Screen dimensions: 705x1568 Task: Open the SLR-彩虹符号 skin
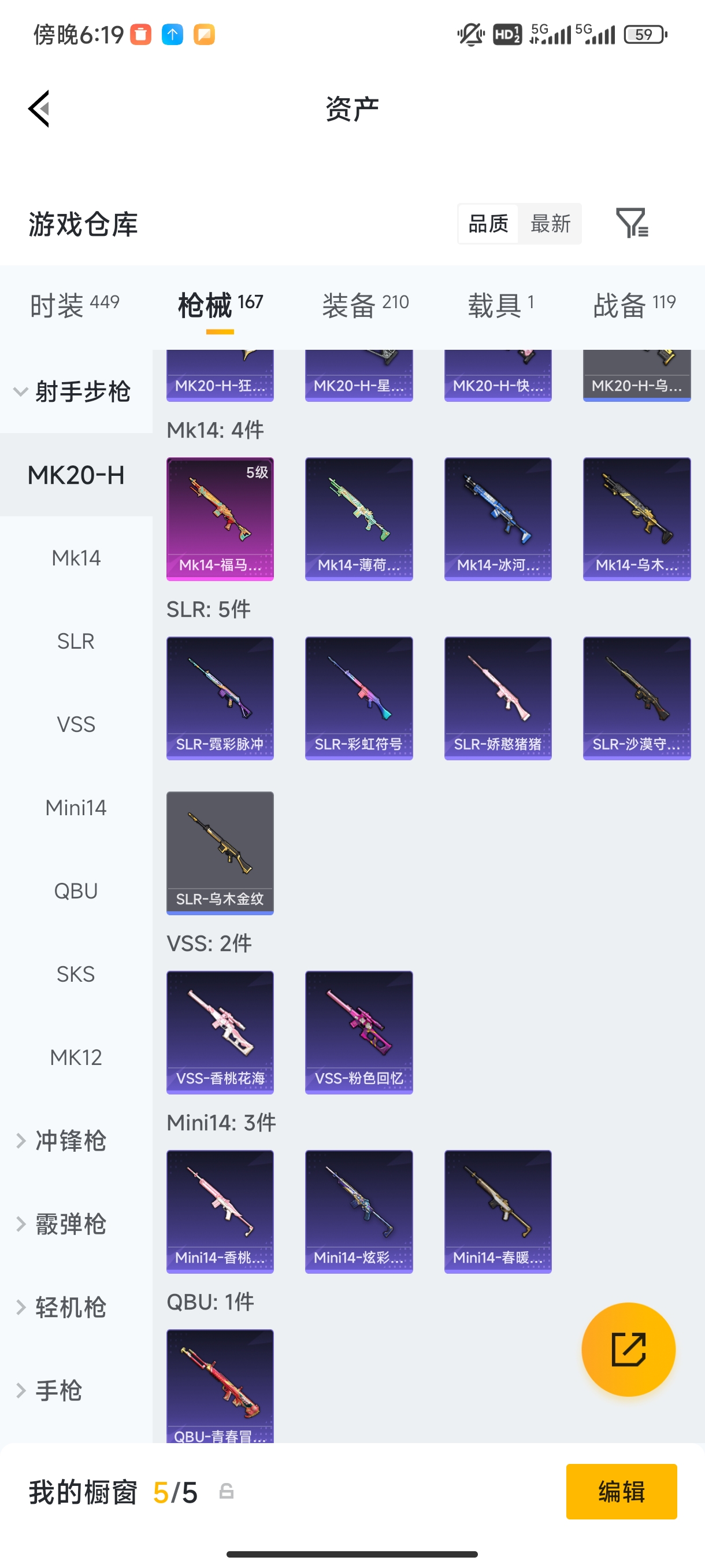358,698
